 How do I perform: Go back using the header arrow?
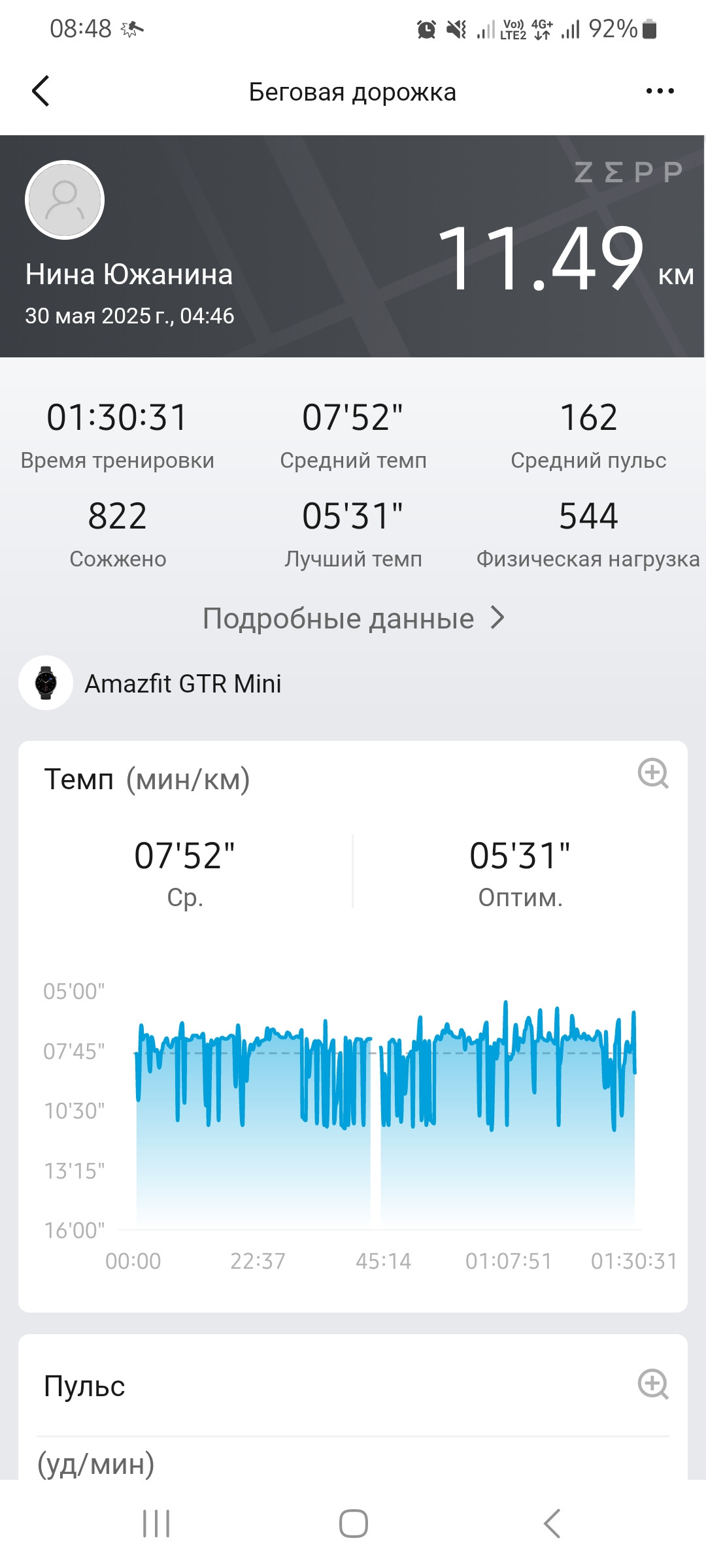[41, 91]
